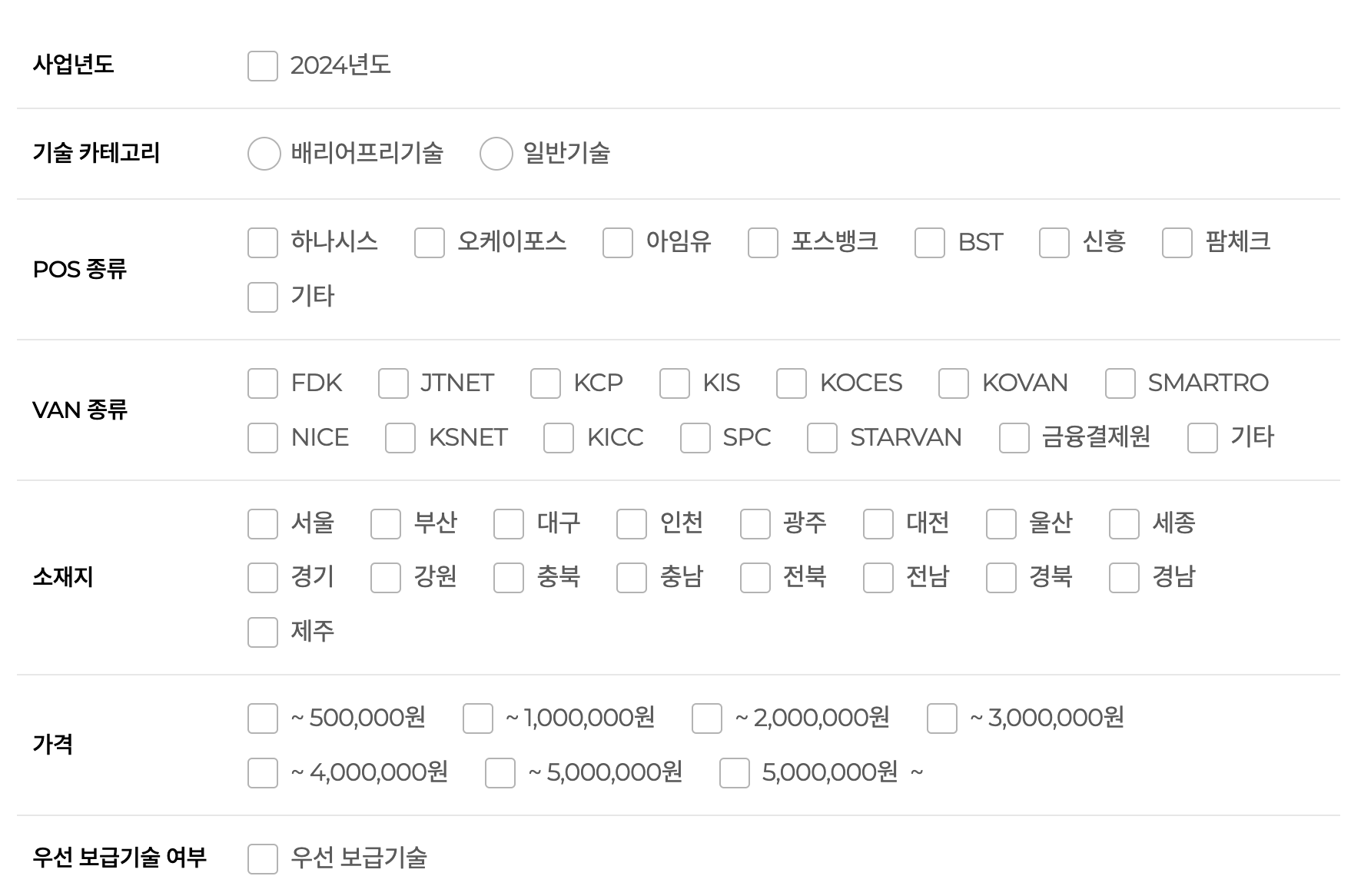Image resolution: width=1351 pixels, height=896 pixels.
Task: Check the ~ 500,000원 price filter
Action: point(262,718)
